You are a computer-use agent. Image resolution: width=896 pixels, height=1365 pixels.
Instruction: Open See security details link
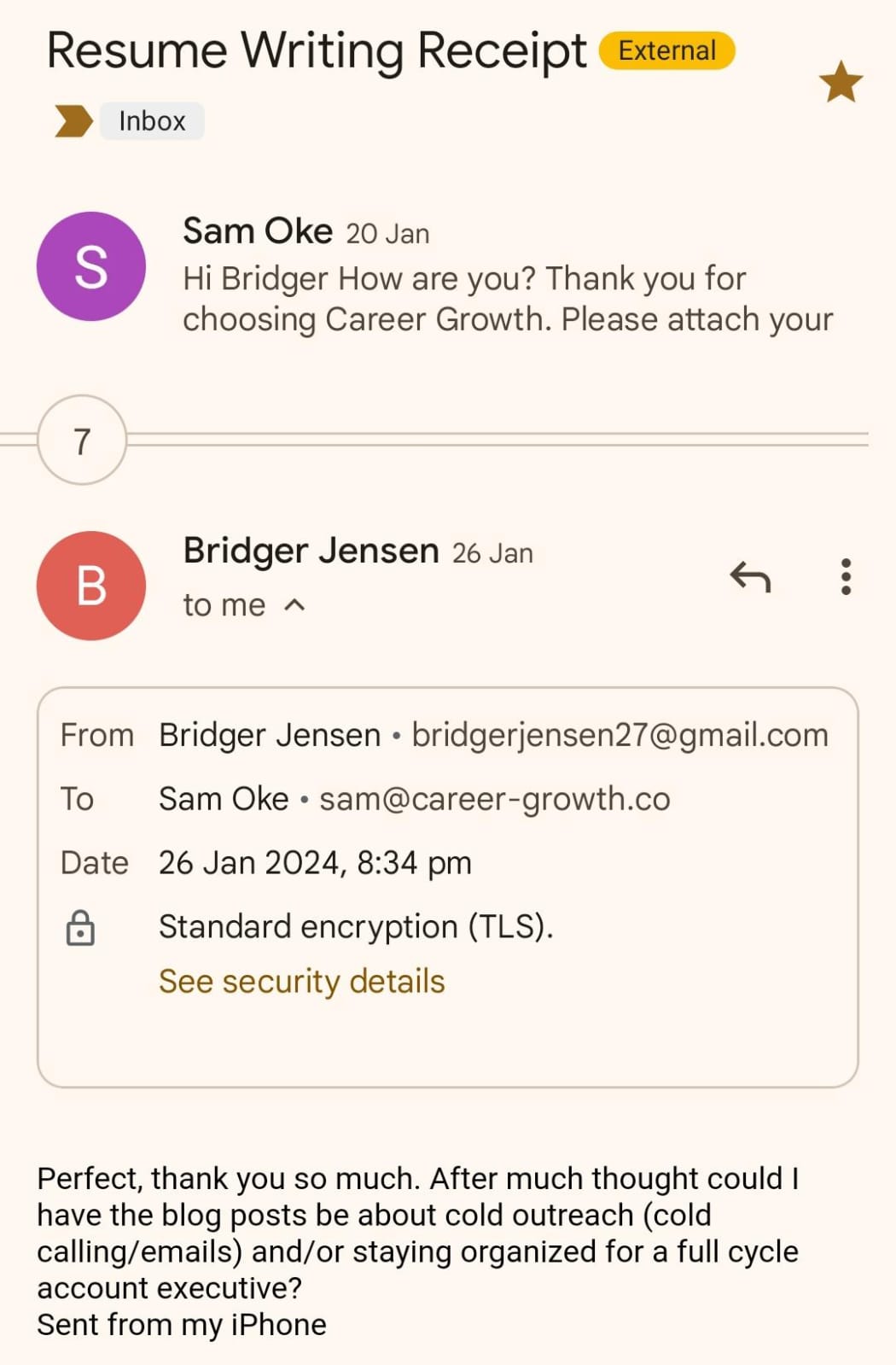tap(301, 982)
